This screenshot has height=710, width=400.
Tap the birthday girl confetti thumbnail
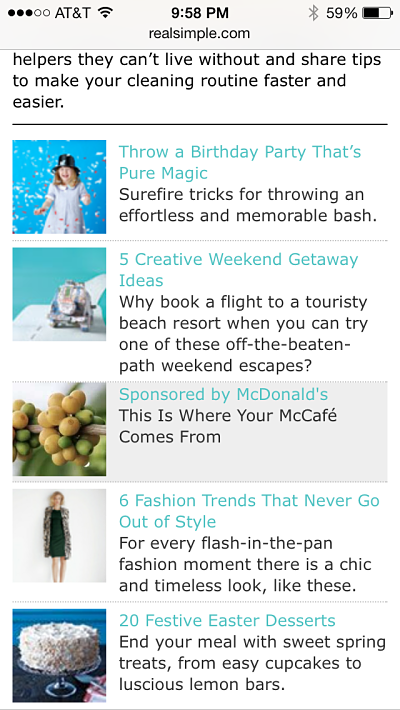[59, 187]
